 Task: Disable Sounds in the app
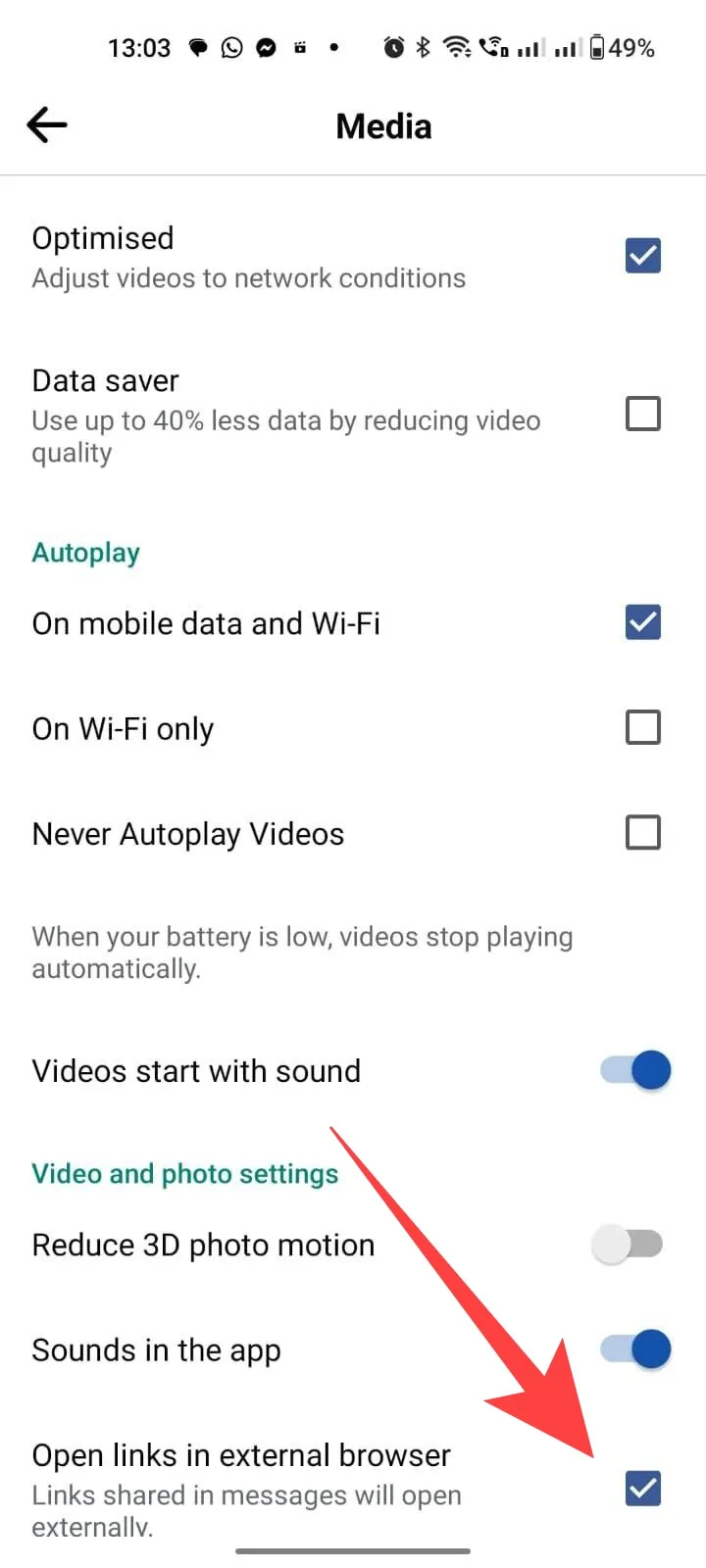coord(635,1349)
